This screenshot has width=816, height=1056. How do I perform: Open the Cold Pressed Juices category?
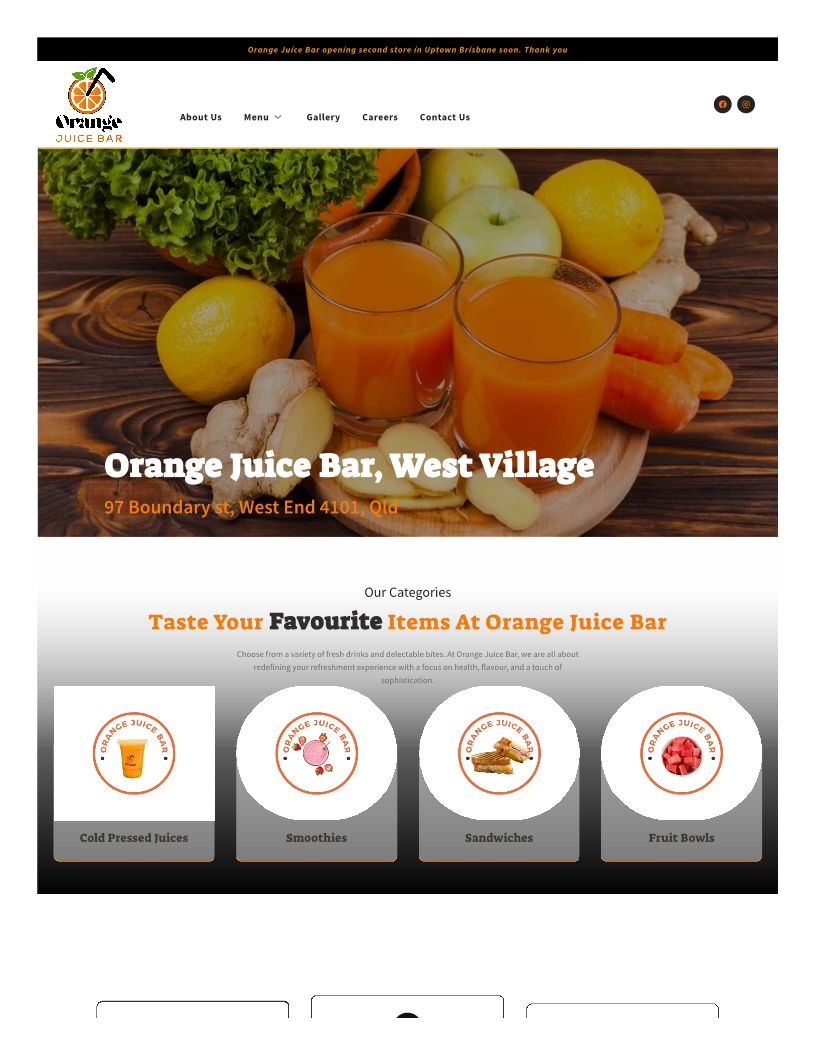click(134, 837)
